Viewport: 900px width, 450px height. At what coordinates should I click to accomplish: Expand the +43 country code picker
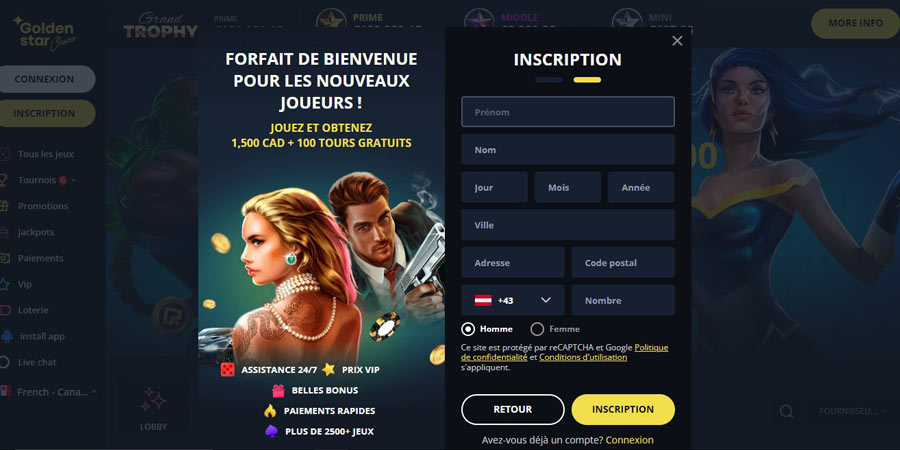pyautogui.click(x=512, y=300)
